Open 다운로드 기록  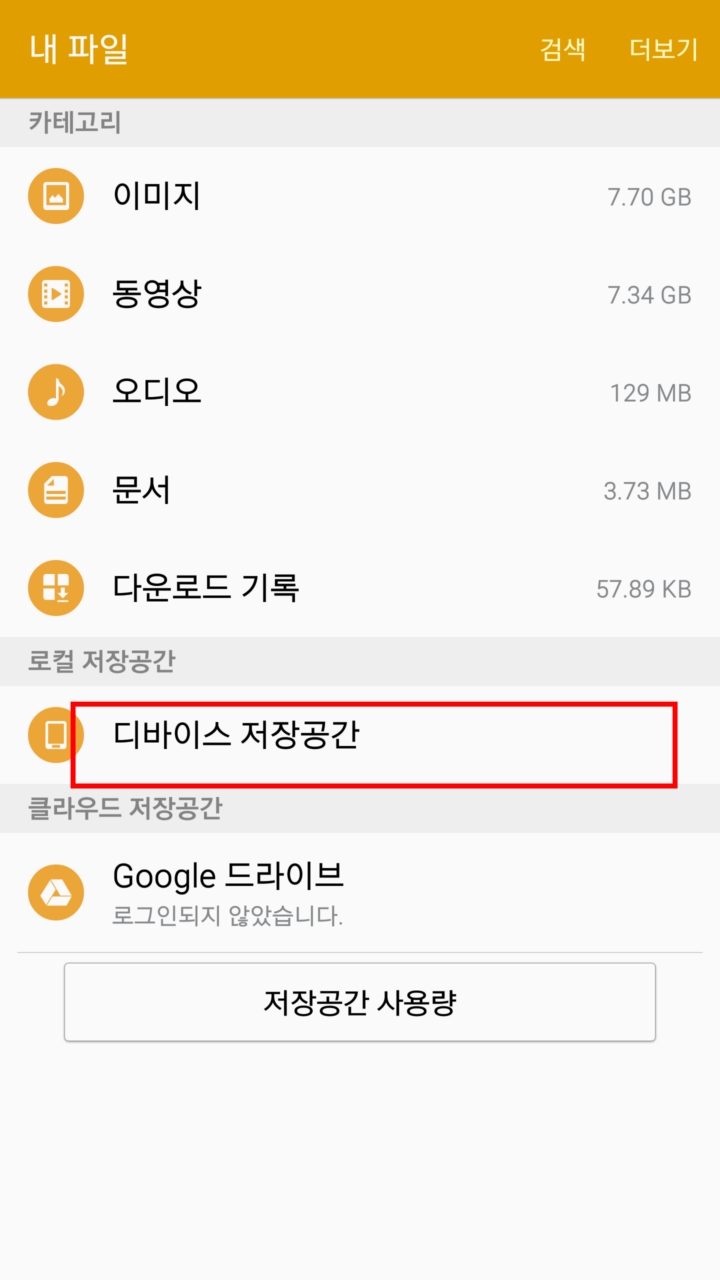coord(360,588)
